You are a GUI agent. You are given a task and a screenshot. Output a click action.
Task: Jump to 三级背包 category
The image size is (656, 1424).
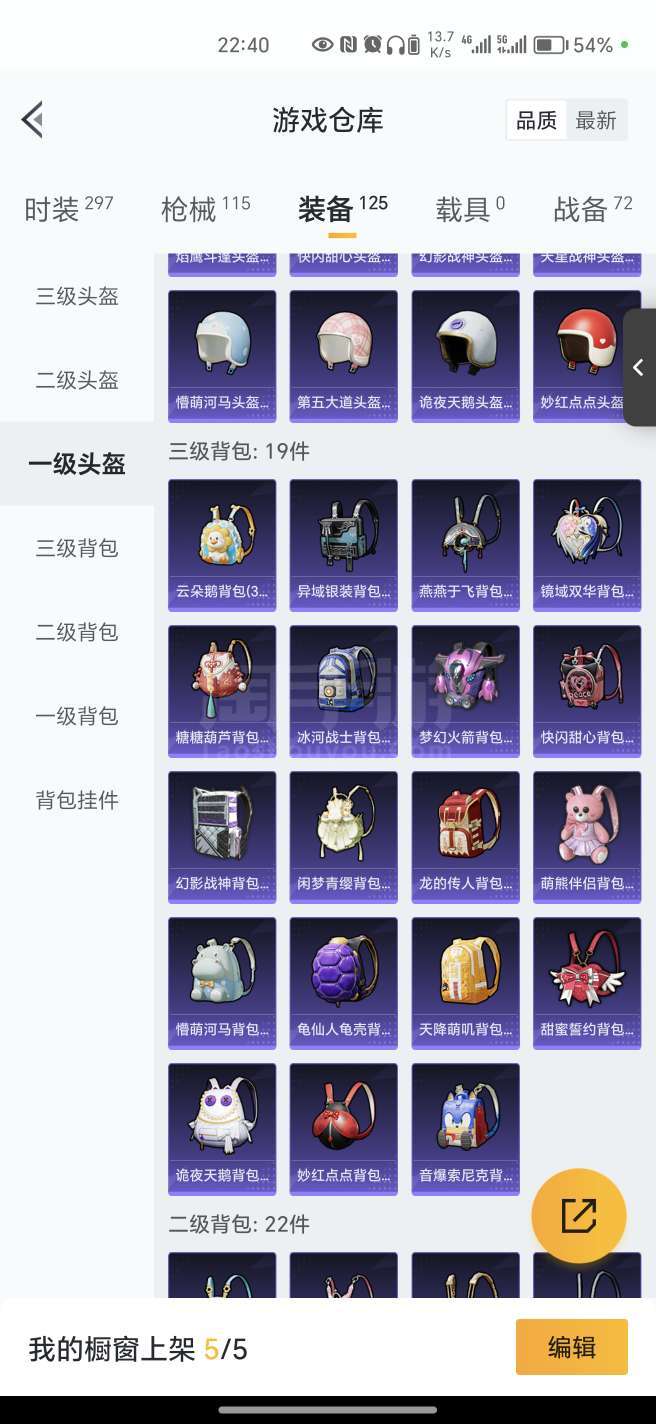click(77, 548)
